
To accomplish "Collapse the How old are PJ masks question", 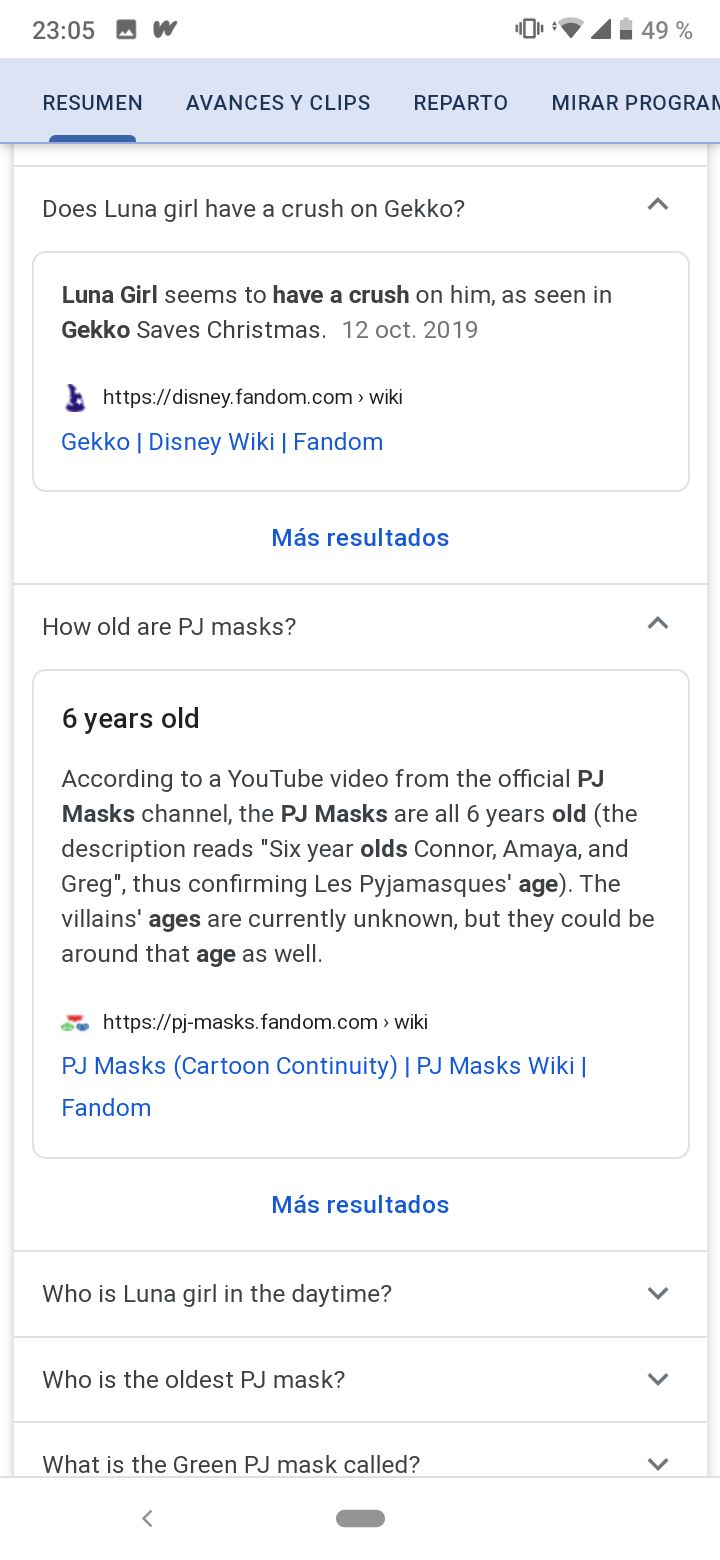I will coord(360,627).
